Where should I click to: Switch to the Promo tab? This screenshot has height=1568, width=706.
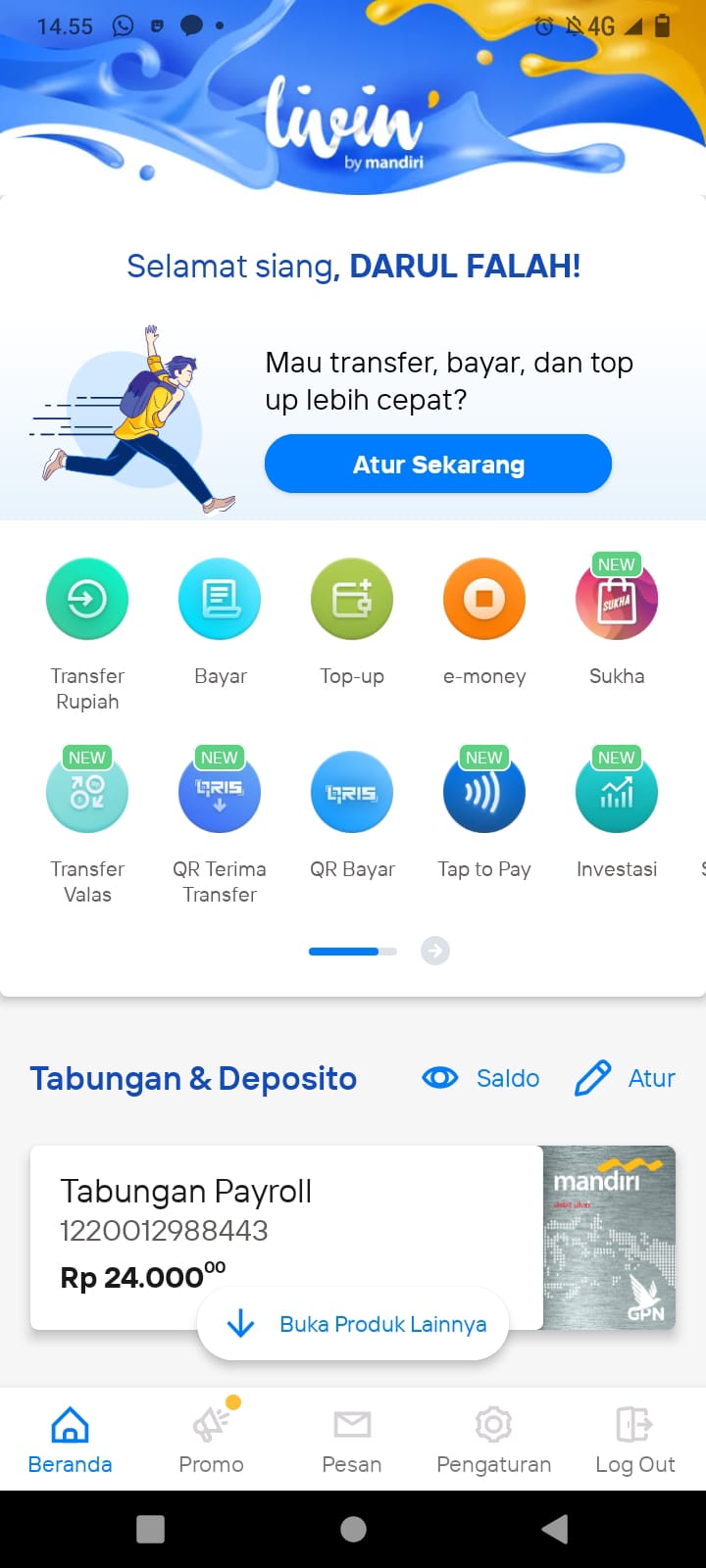(x=211, y=1439)
